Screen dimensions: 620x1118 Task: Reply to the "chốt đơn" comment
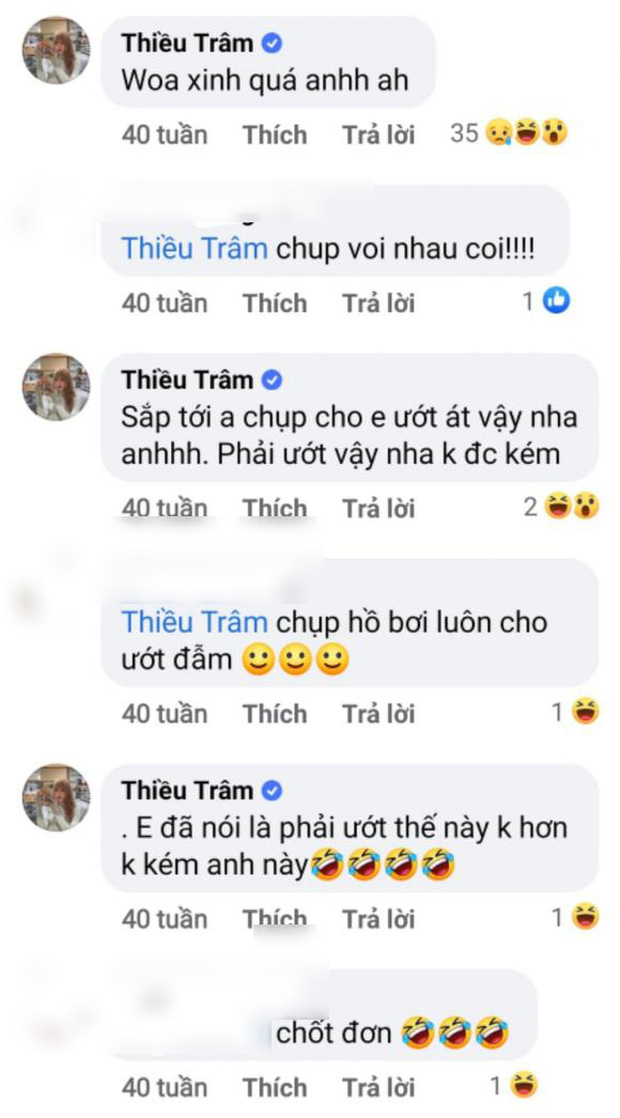pos(378,1086)
